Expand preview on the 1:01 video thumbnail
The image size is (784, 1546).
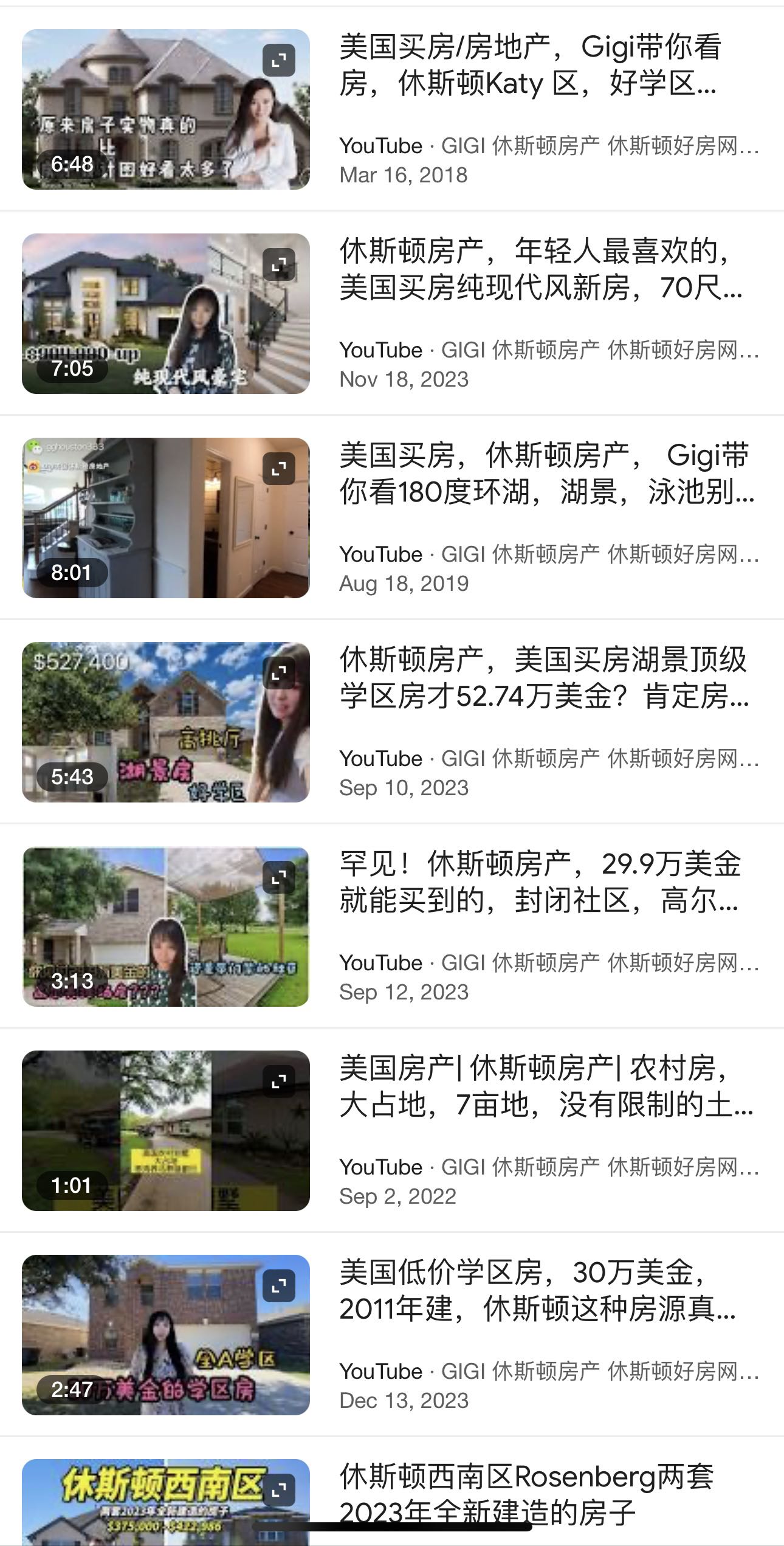(x=279, y=1082)
